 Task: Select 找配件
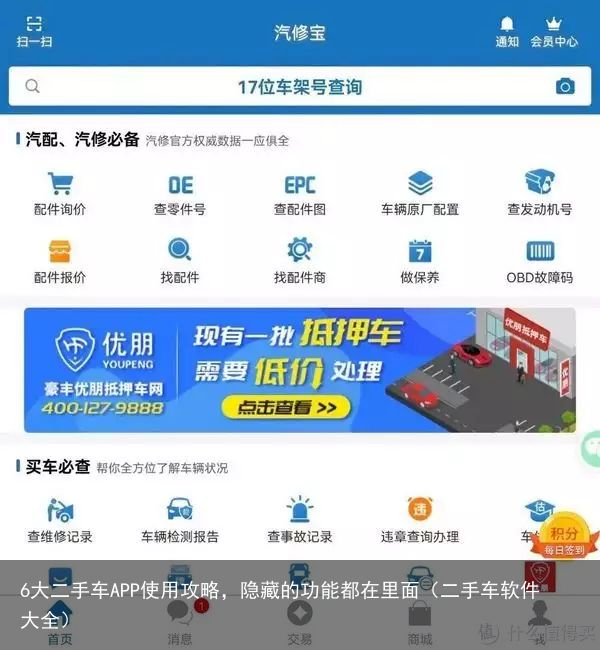180,260
